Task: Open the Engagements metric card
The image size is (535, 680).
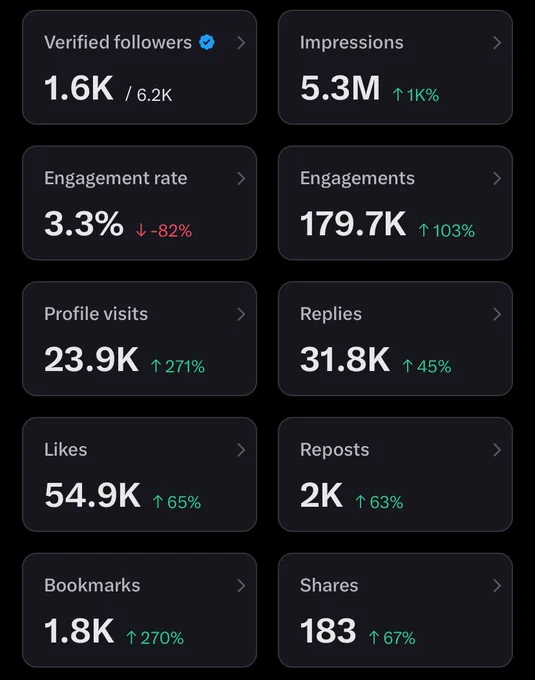Action: 395,203
